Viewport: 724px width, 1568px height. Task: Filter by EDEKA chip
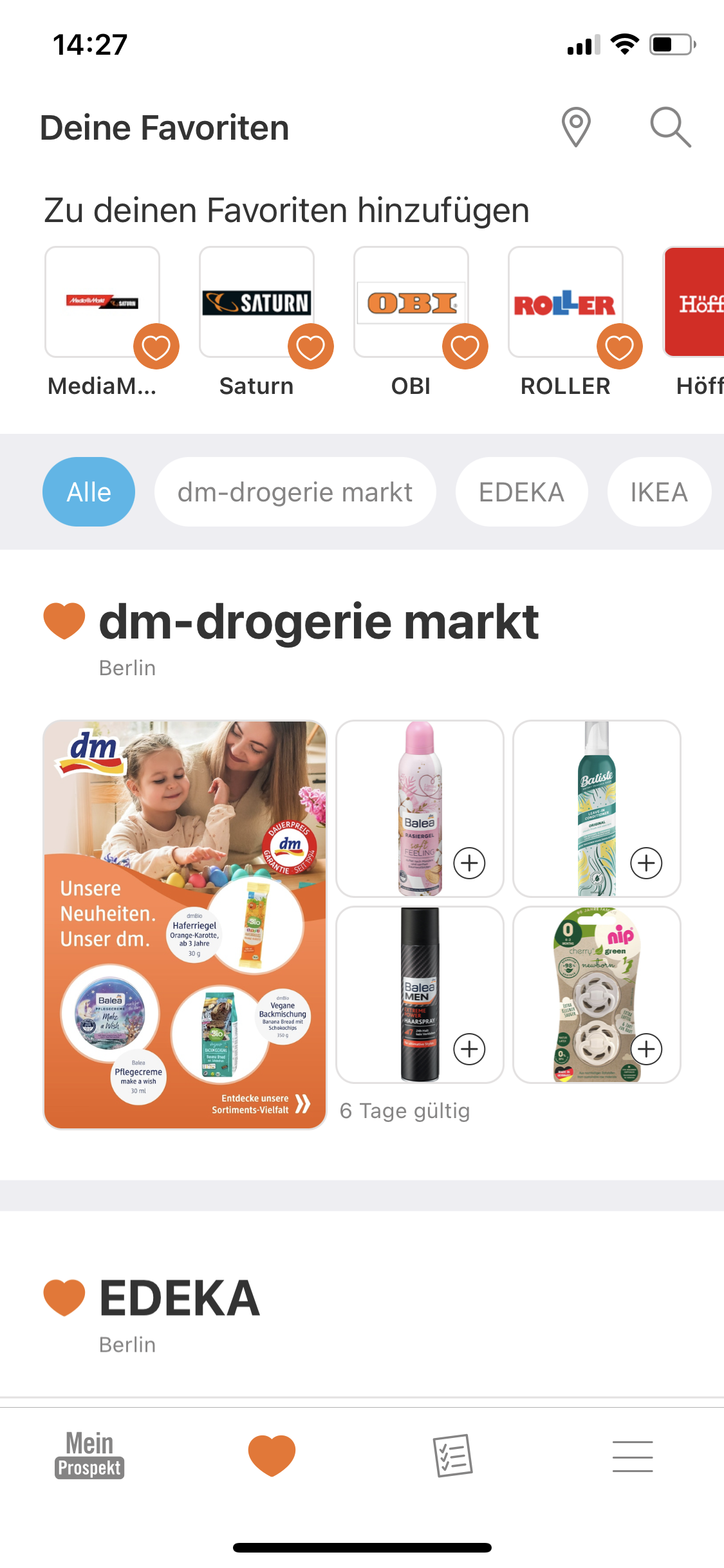point(521,492)
